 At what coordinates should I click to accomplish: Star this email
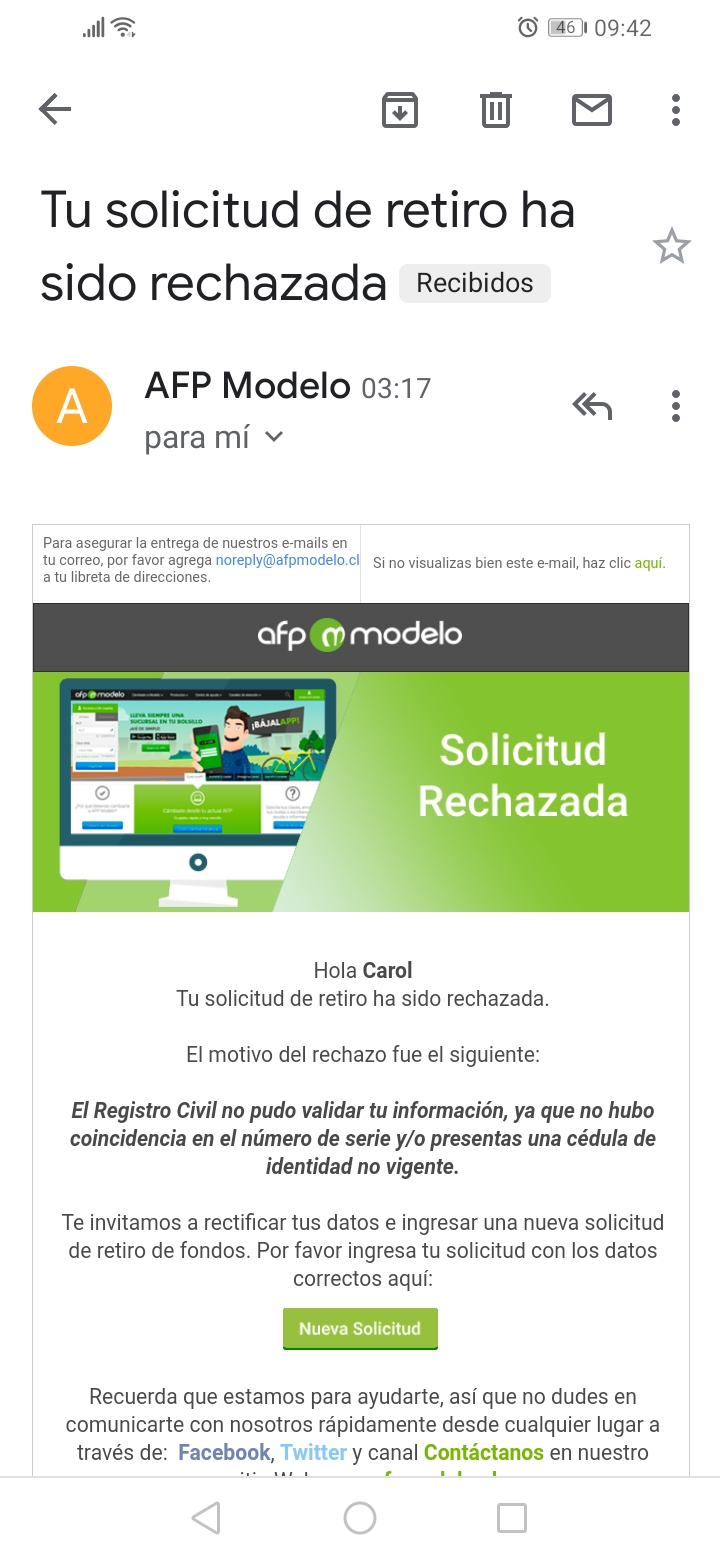(x=672, y=246)
